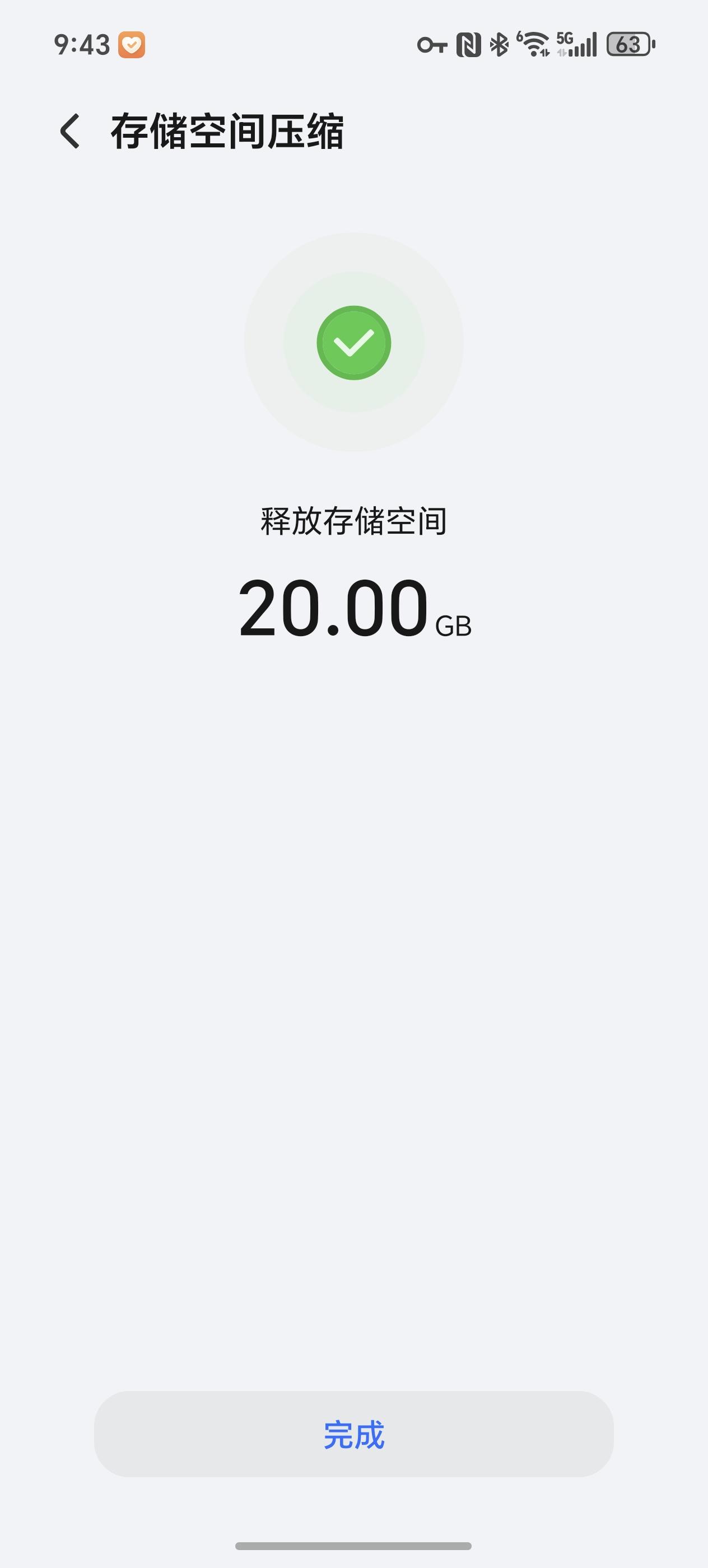Tap the empty area below the freed space
The image size is (708, 1568).
[x=353, y=974]
